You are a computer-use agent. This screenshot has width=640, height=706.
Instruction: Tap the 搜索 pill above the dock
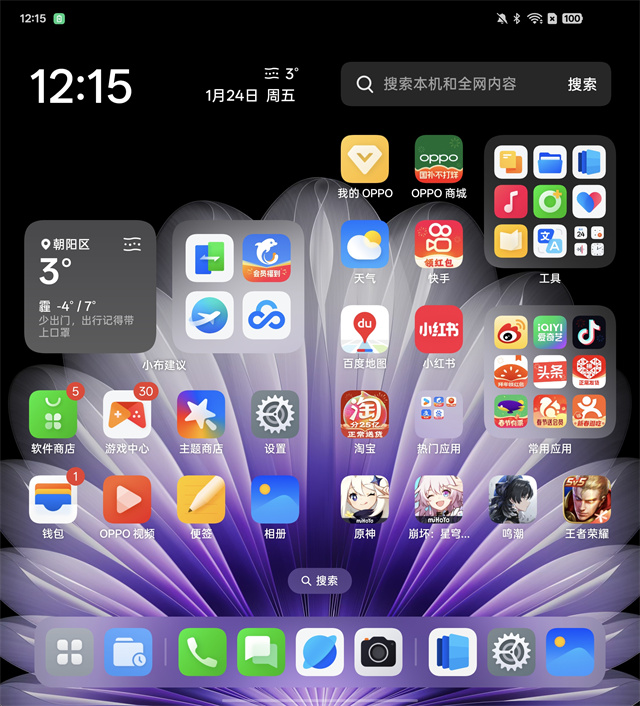(319, 580)
